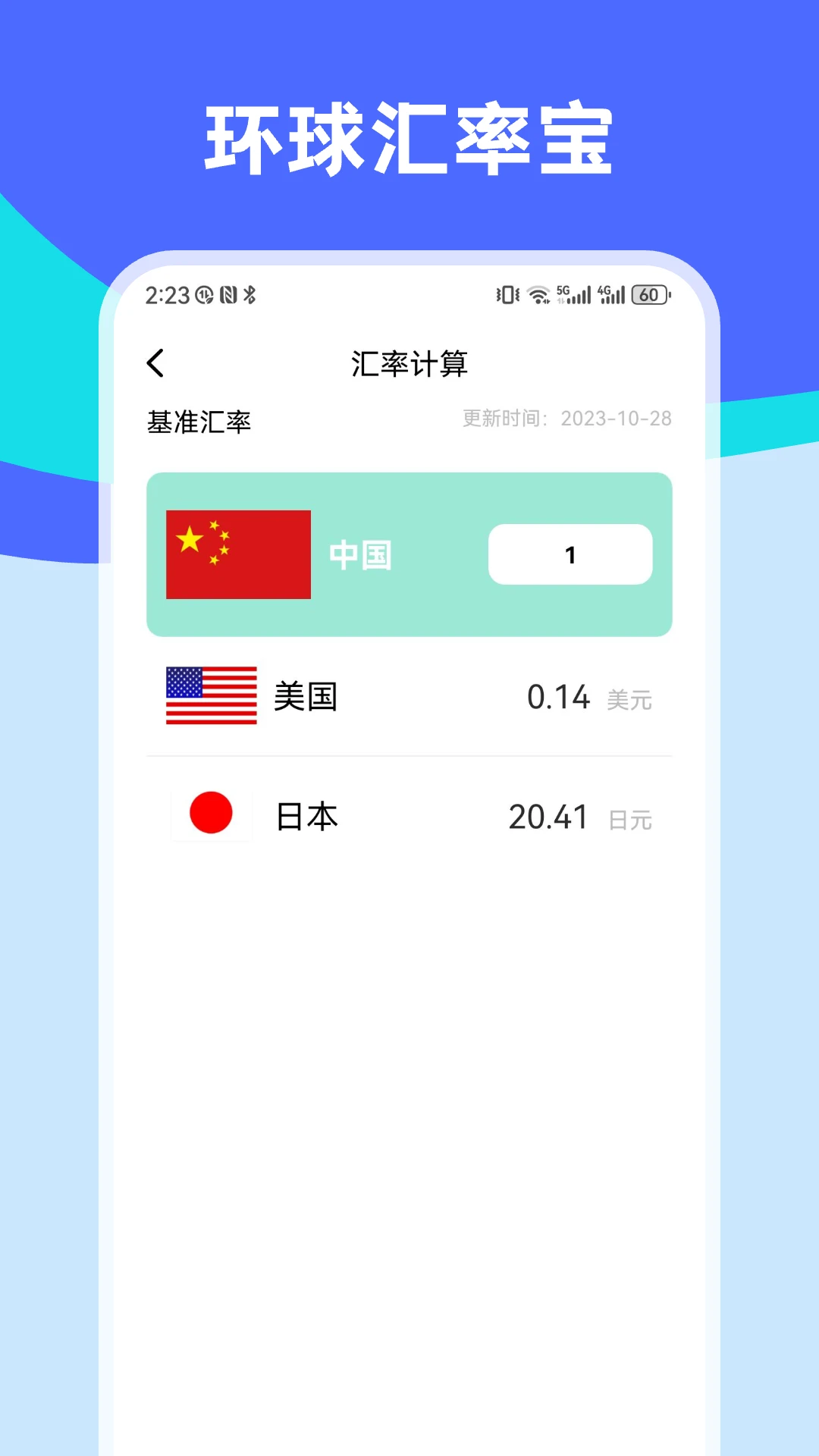The height and width of the screenshot is (1456, 819).
Task: Tap the base amount input showing 1
Action: coord(570,554)
